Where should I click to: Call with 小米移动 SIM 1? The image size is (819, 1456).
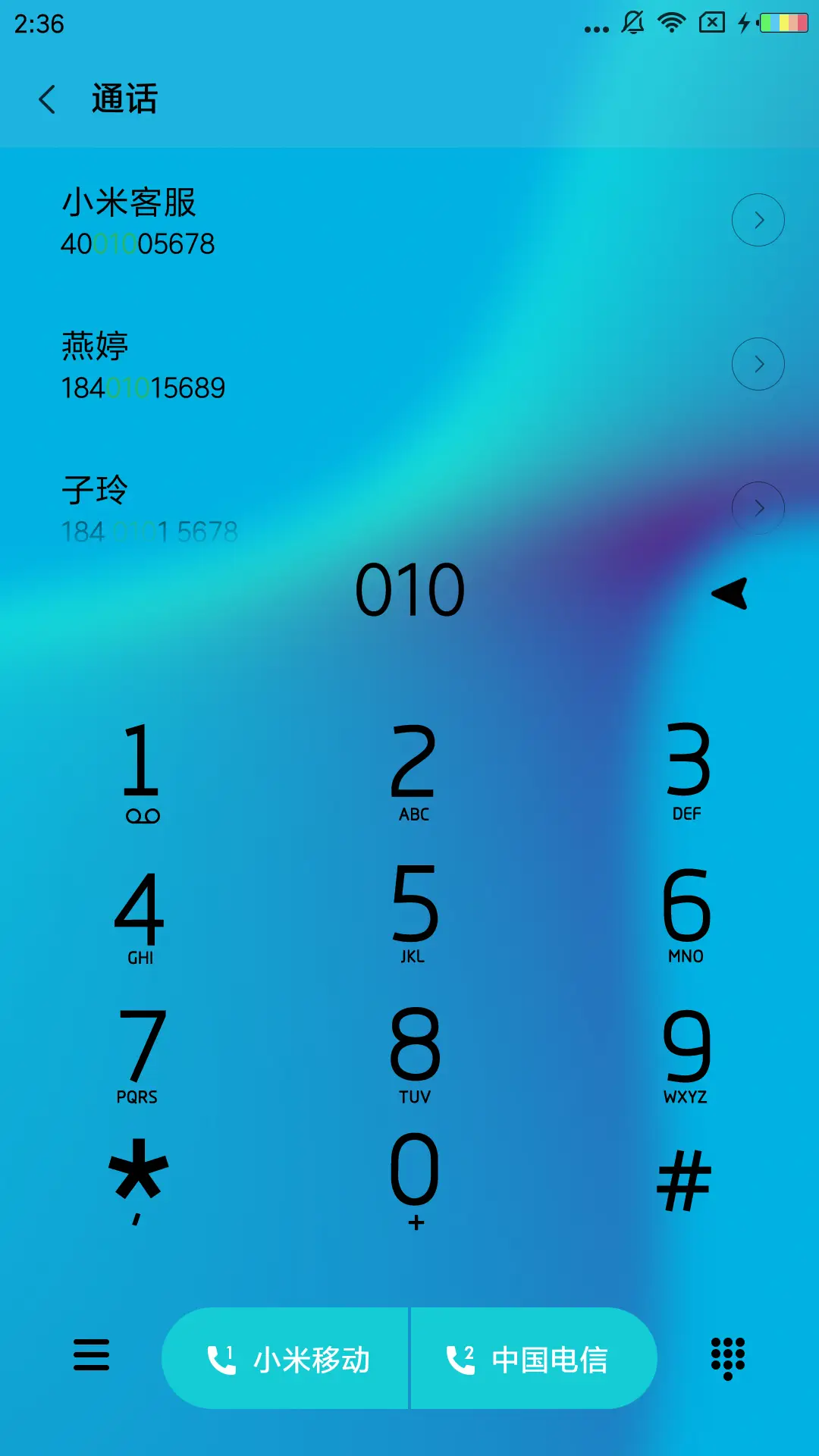pyautogui.click(x=286, y=1358)
